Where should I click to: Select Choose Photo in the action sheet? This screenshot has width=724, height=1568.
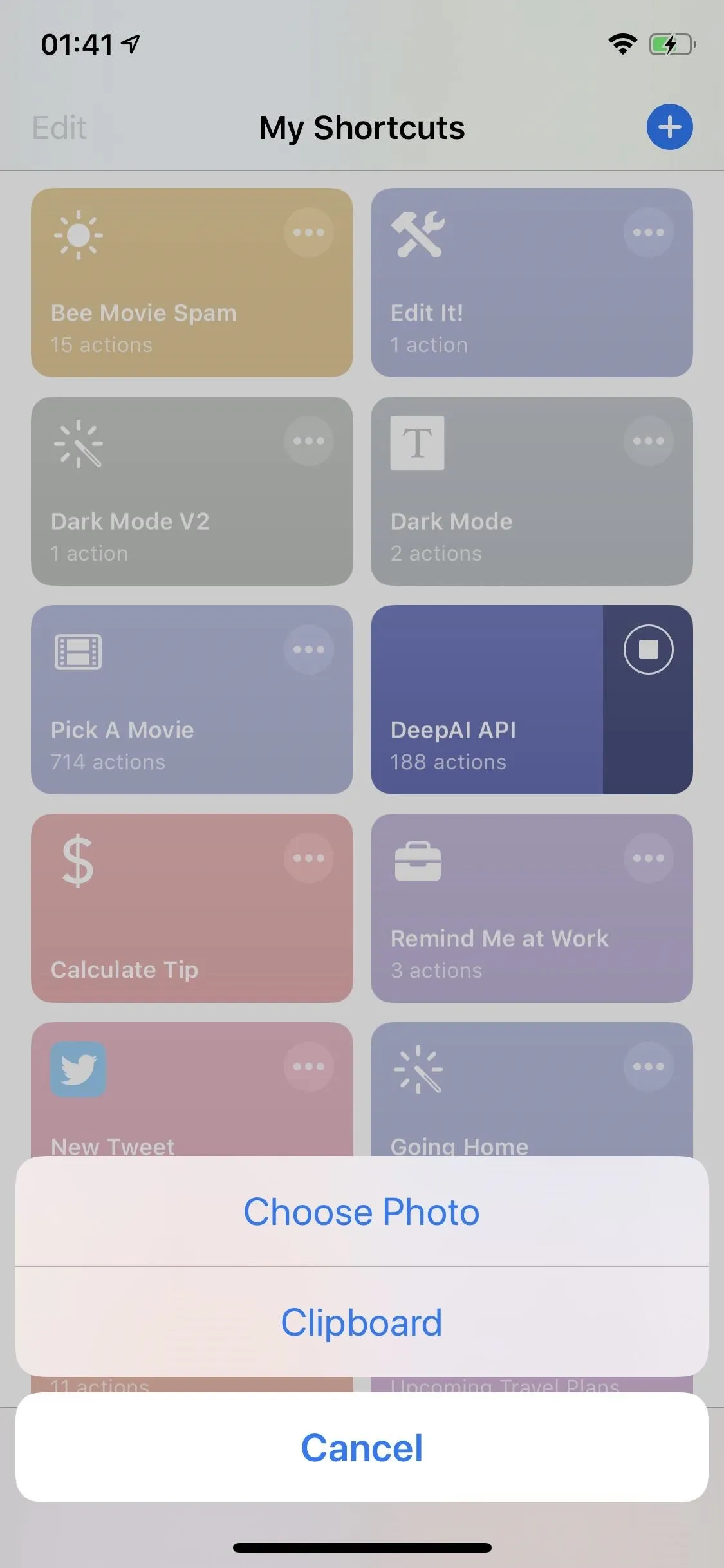(x=362, y=1211)
